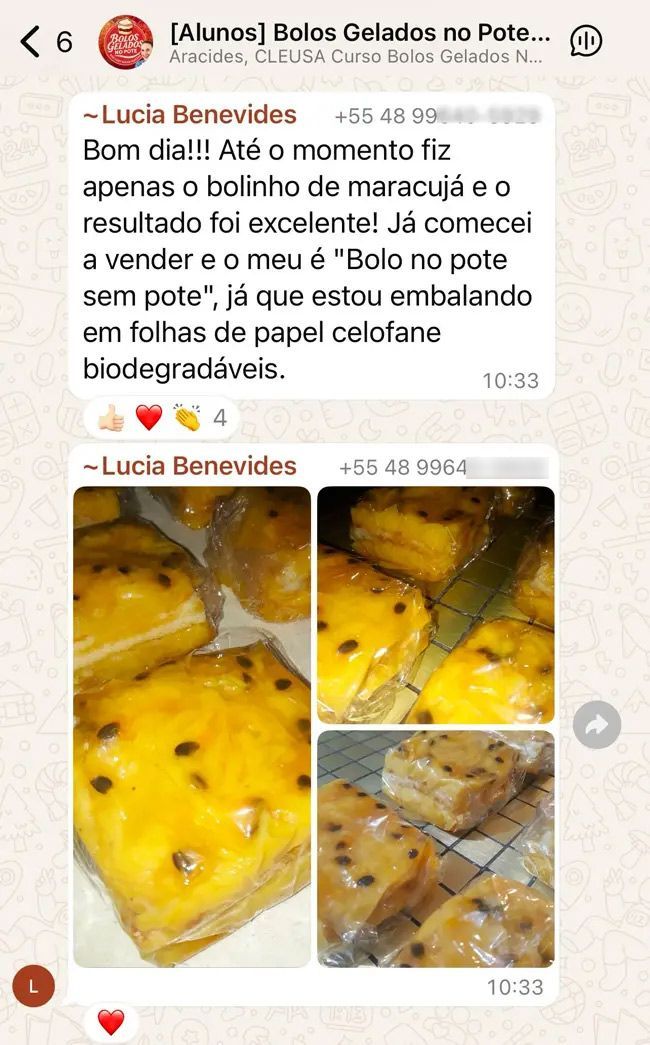Viewport: 650px width, 1045px height.
Task: View the top-right cake photo
Action: [435, 604]
